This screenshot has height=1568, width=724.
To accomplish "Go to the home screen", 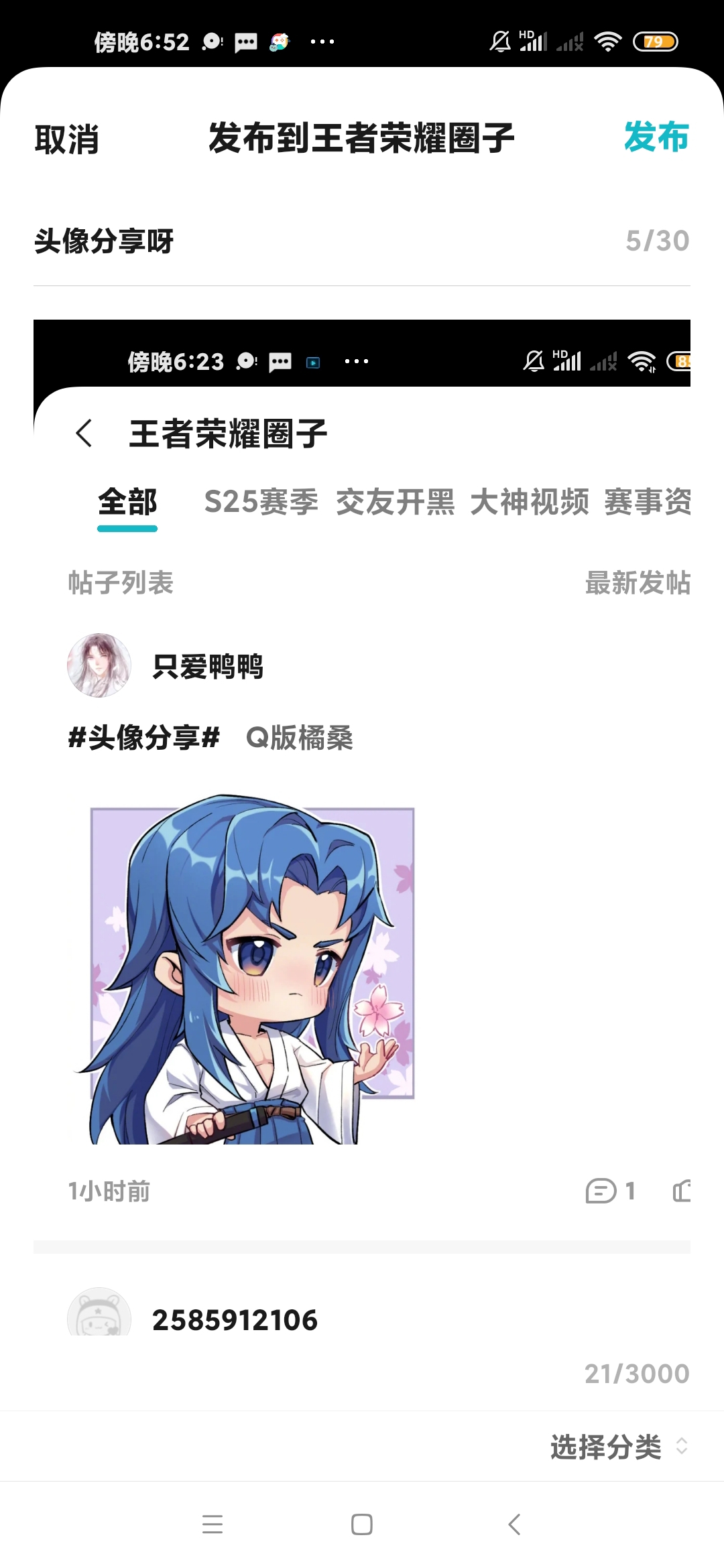I will click(x=362, y=1524).
